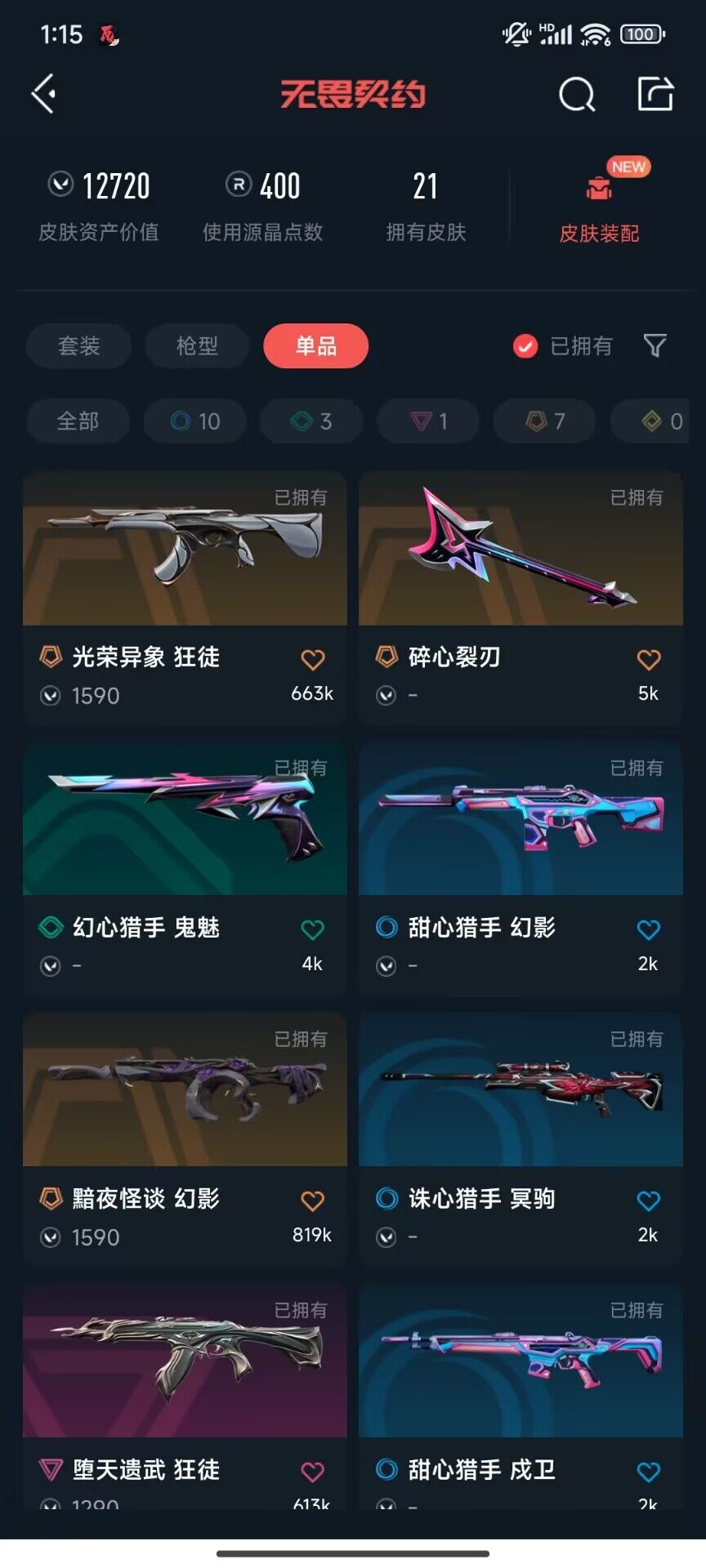
Task: Open the filter funnel icon
Action: click(x=655, y=346)
